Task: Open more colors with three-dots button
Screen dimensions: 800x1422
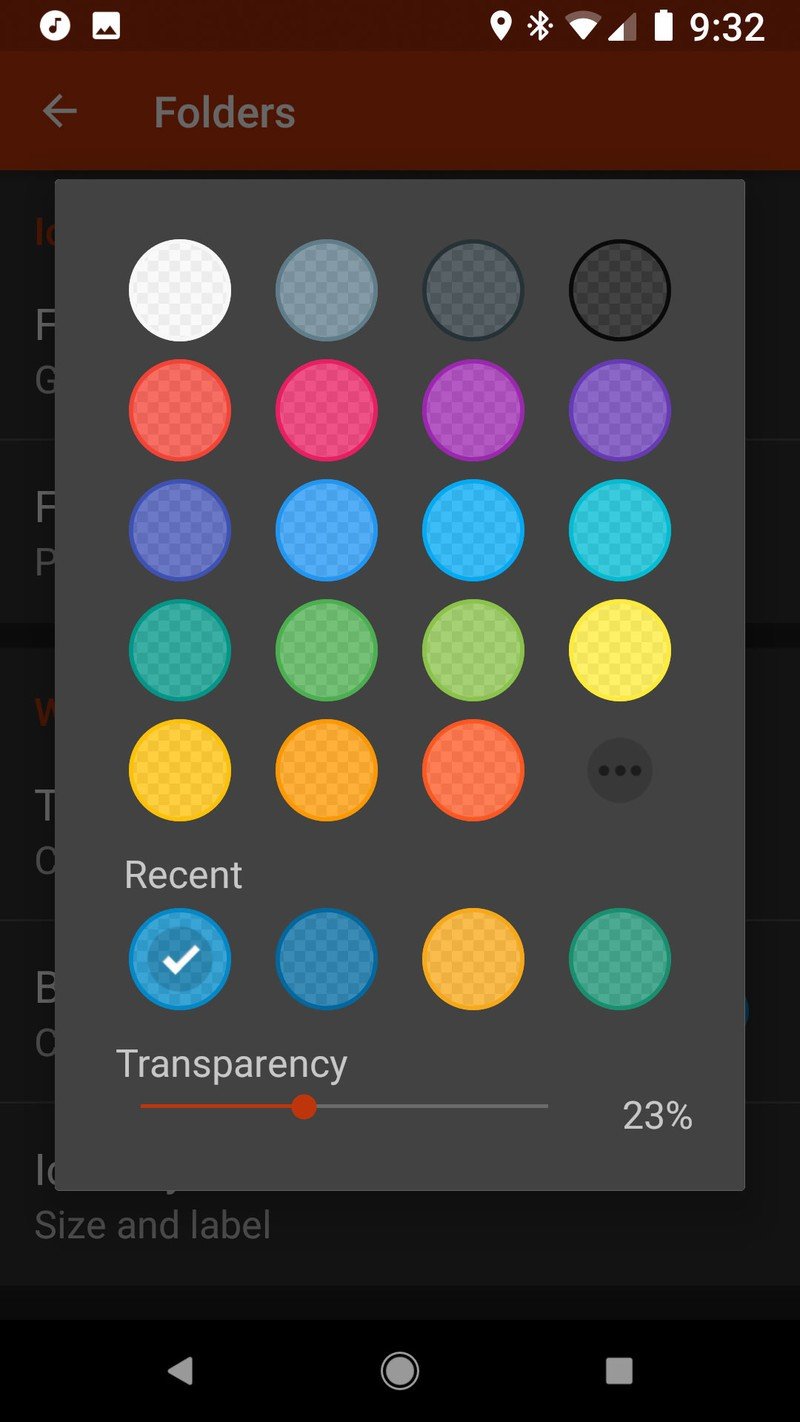Action: click(x=620, y=770)
